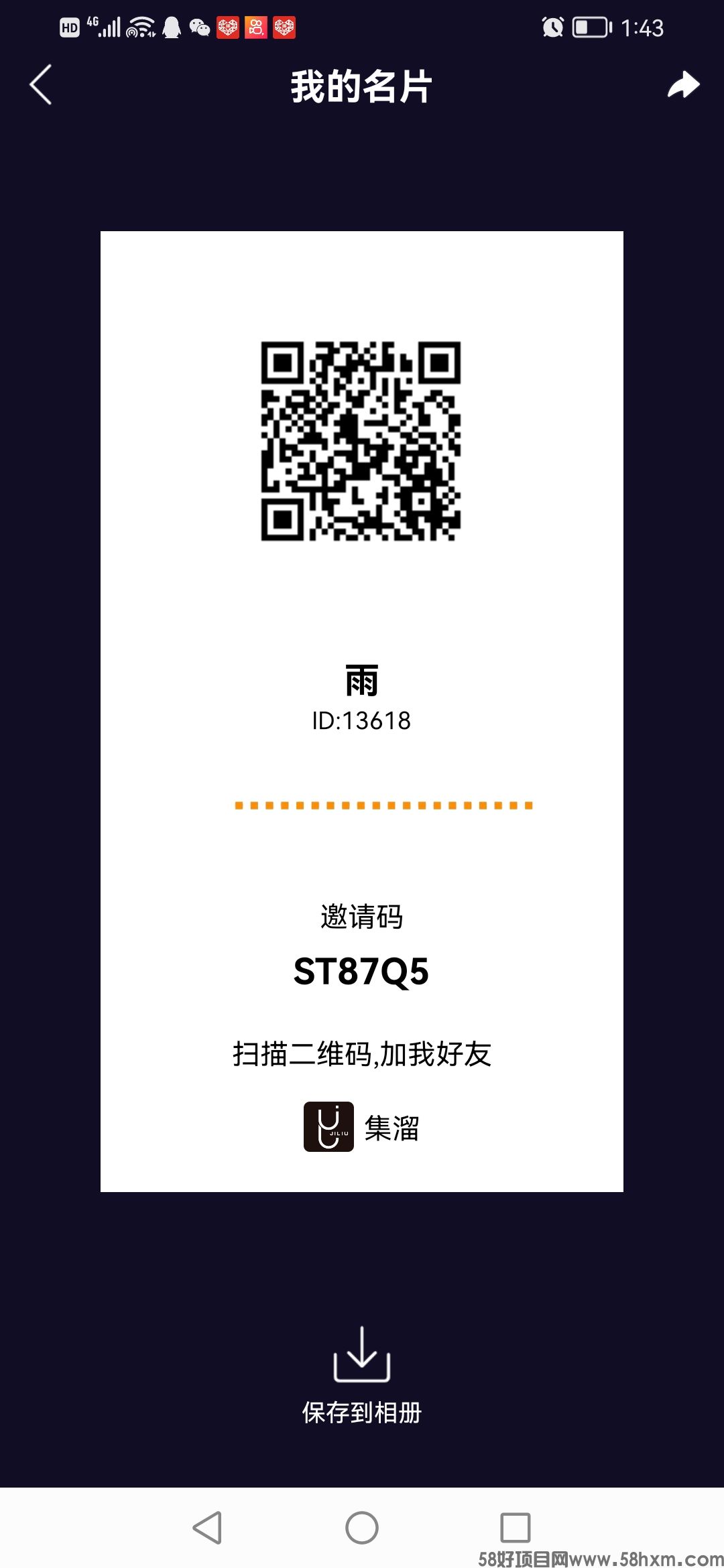Go back from 我的名片 page
This screenshot has height=1568, width=724.
pos(41,85)
